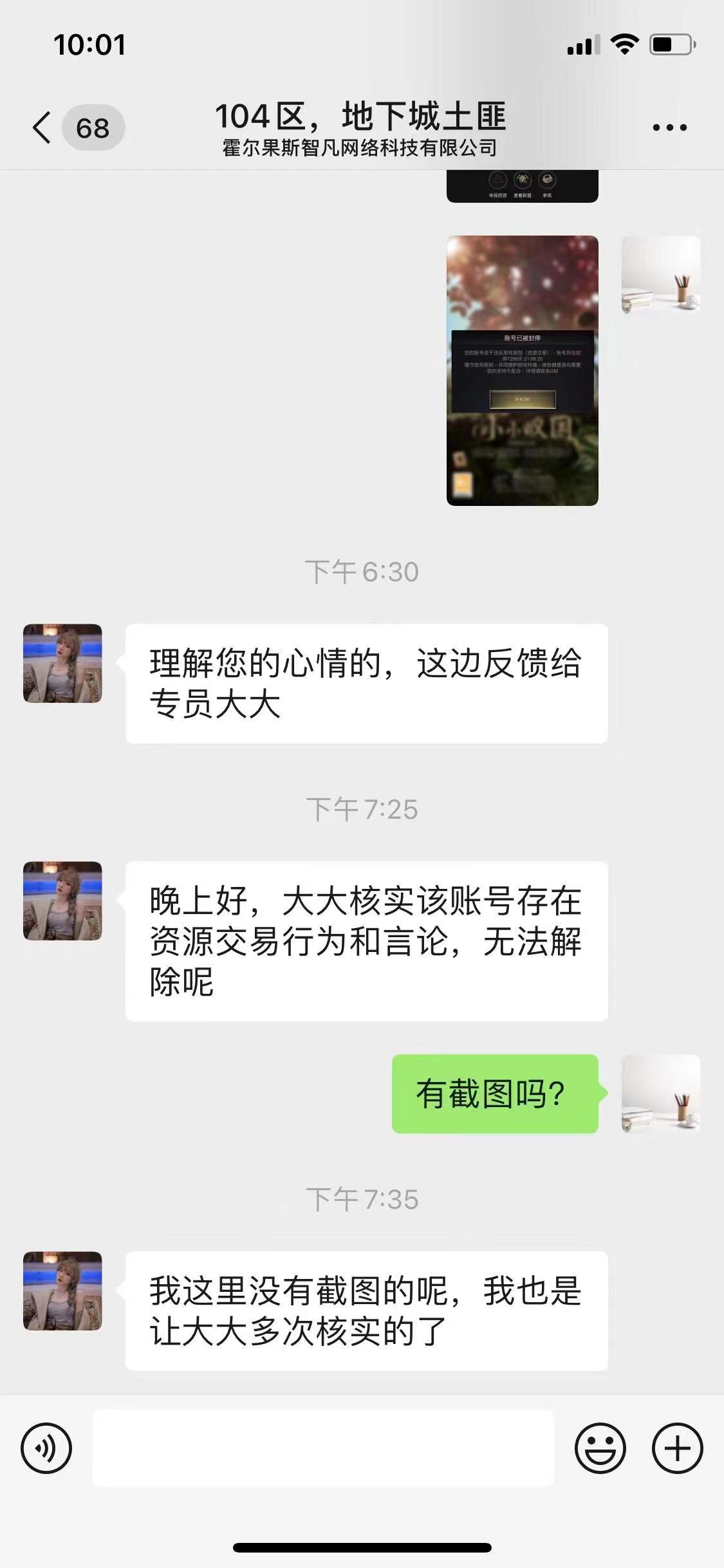Switch to voice message input

click(46, 1448)
